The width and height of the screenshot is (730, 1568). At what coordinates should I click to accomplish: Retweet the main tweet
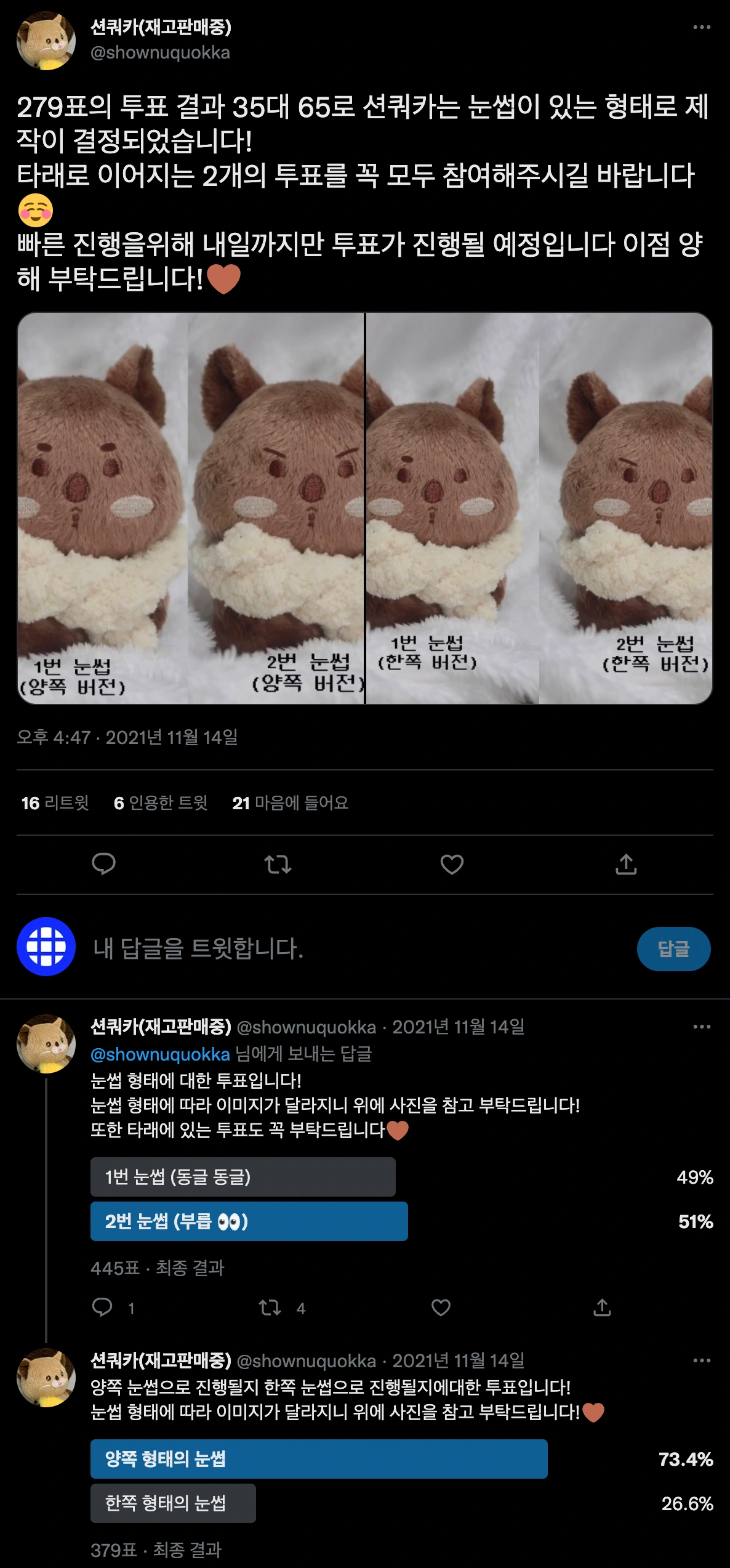[278, 865]
